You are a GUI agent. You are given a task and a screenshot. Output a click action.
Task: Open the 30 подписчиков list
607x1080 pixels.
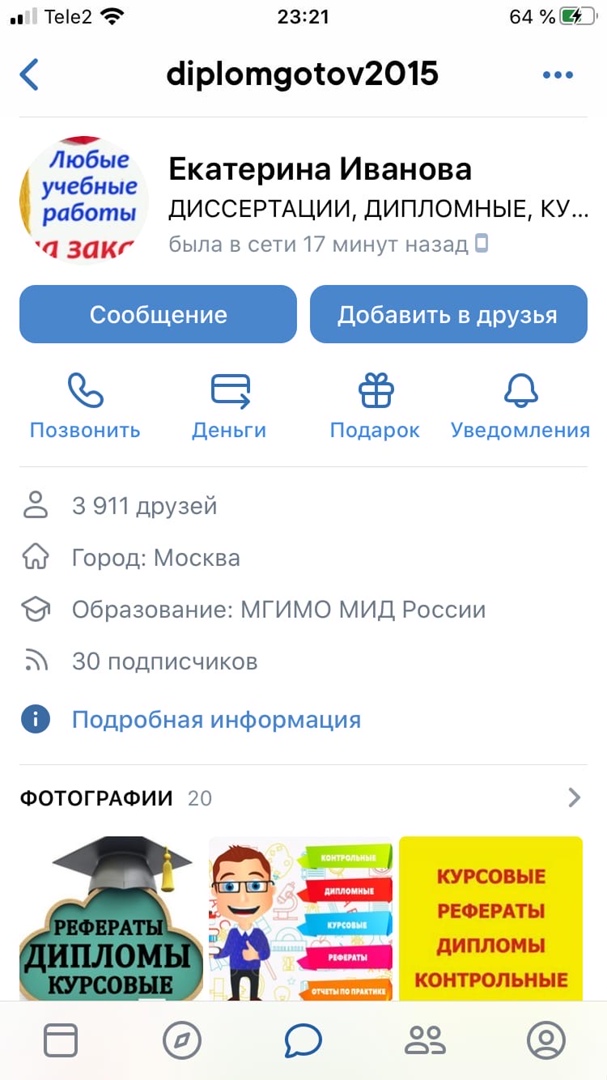(x=163, y=661)
